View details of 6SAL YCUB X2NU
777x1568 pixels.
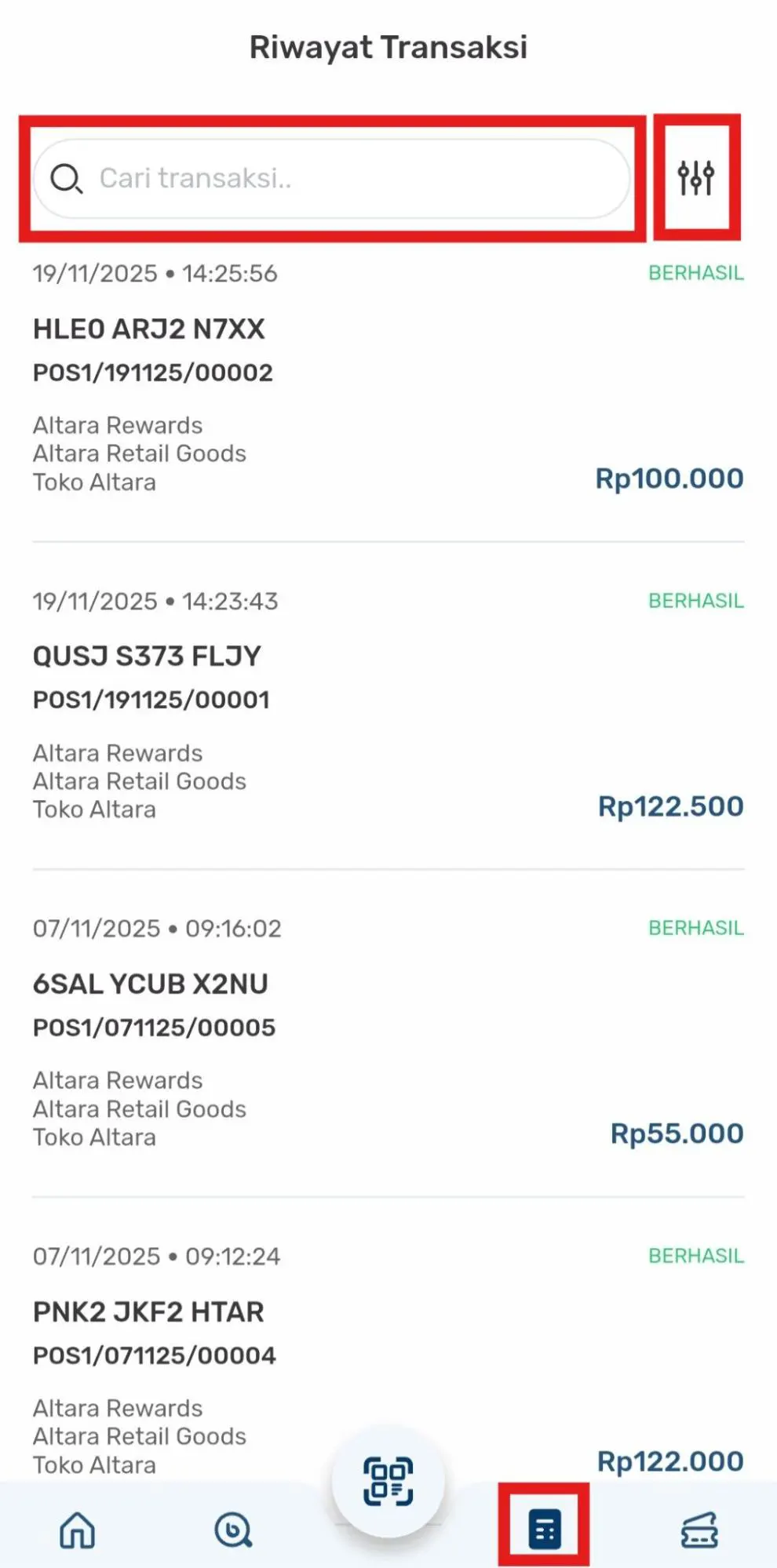click(151, 984)
